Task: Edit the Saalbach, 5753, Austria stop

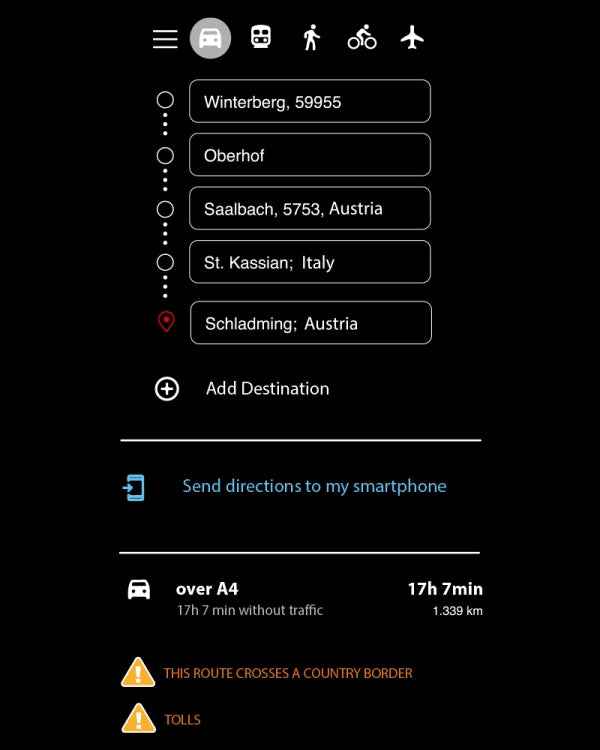Action: 310,209
